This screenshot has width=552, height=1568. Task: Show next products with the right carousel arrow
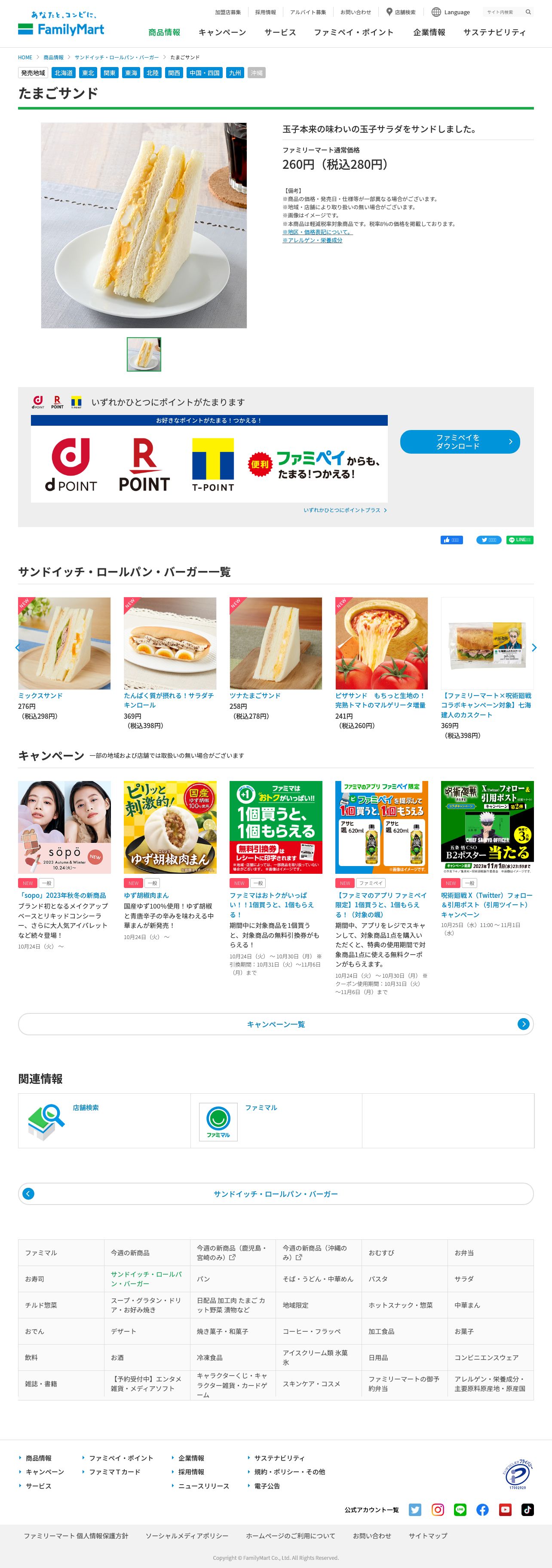click(x=534, y=648)
